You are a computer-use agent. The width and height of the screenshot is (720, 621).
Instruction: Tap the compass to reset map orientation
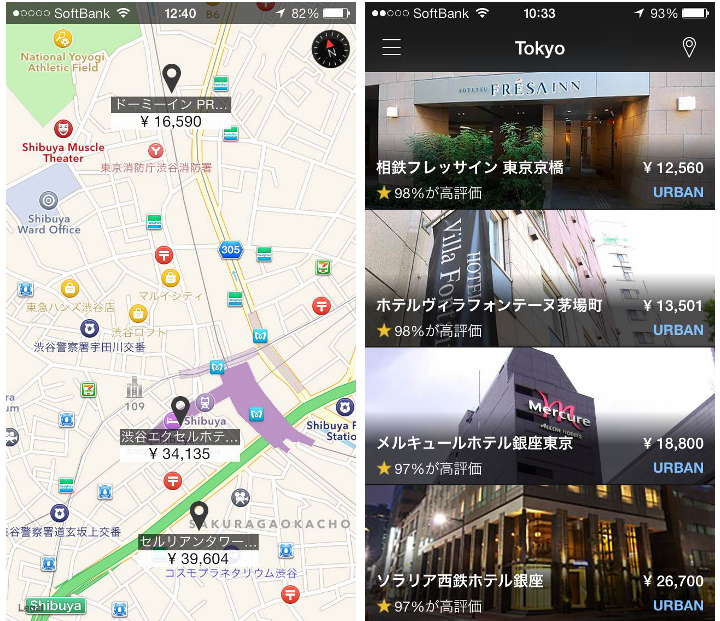[330, 49]
